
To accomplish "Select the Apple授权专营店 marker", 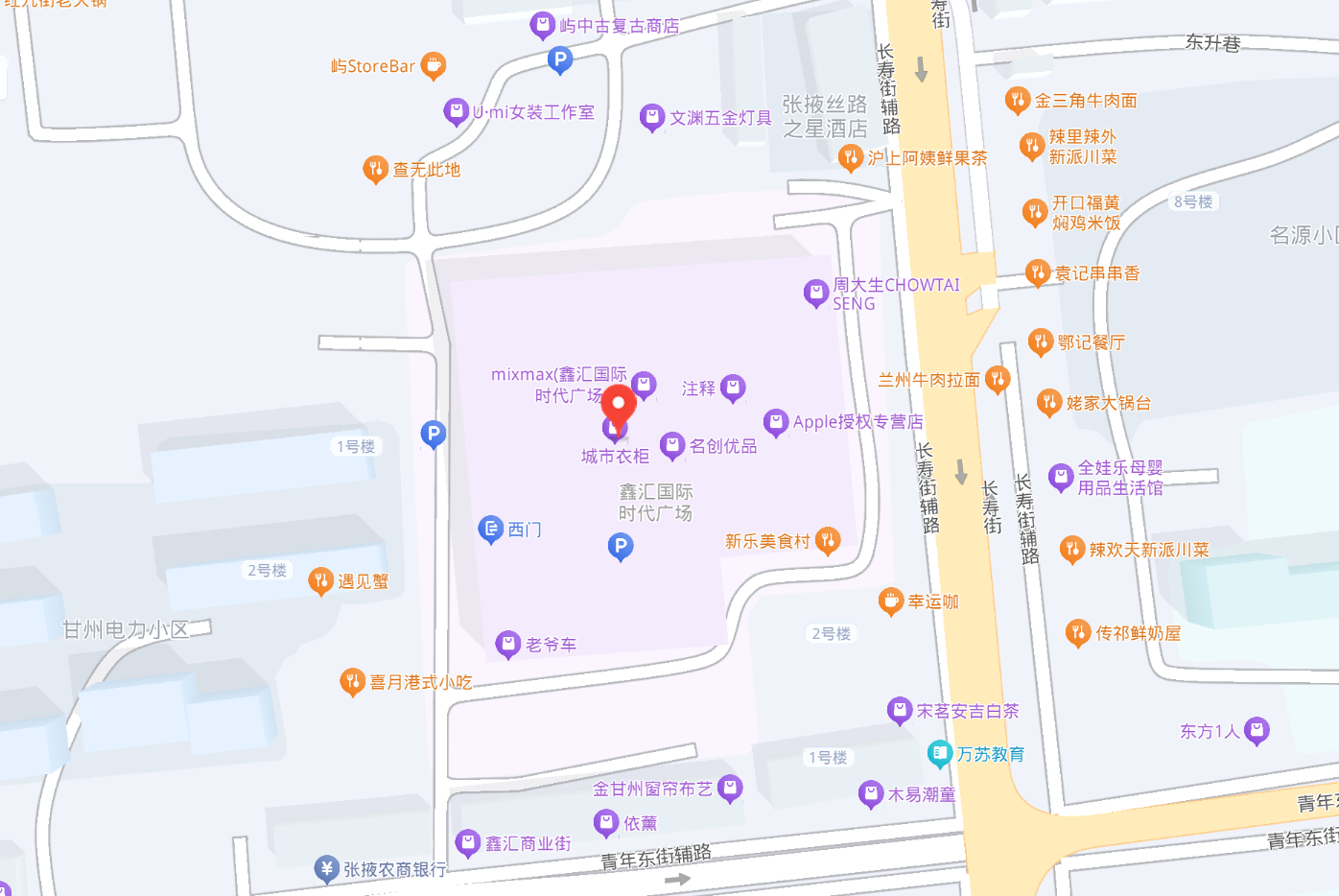I will click(x=775, y=422).
